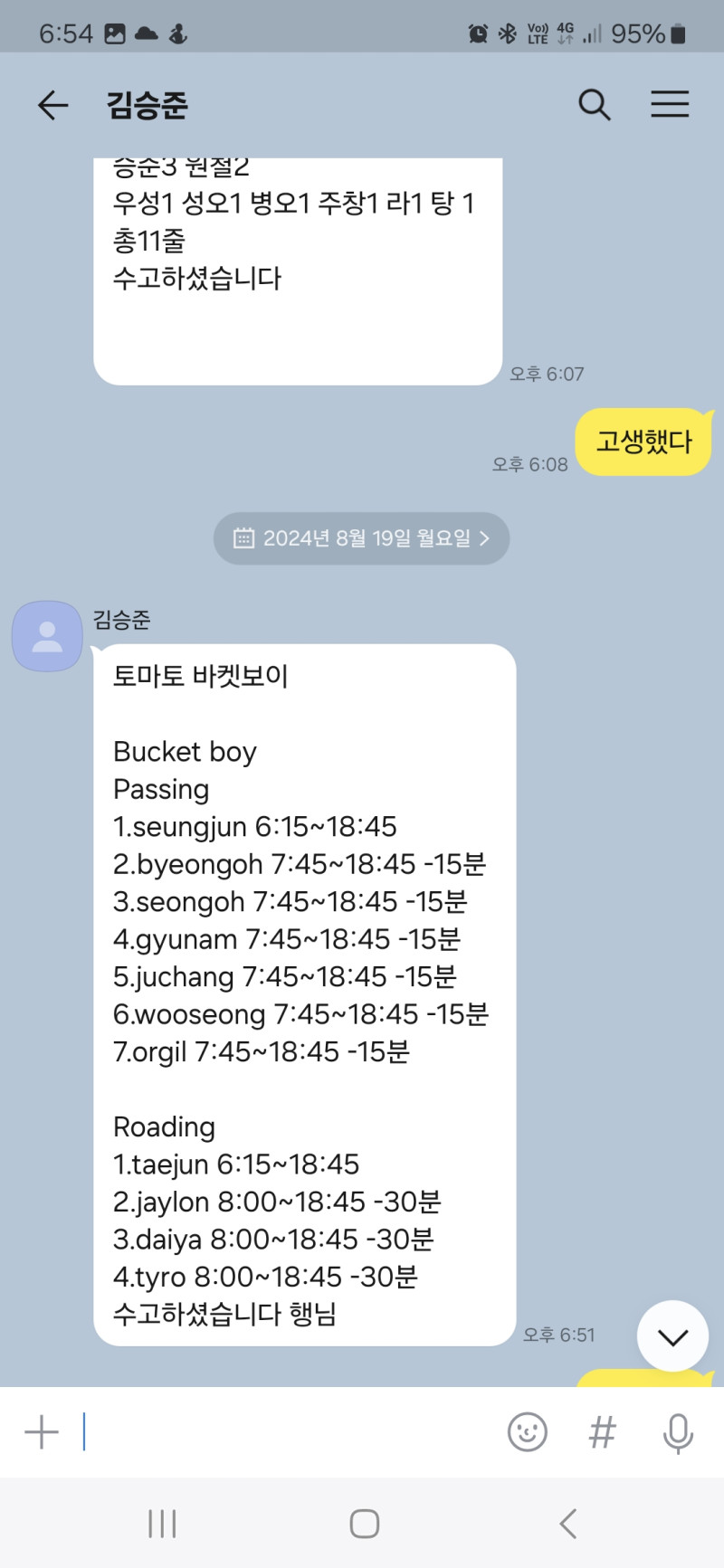The width and height of the screenshot is (724, 1568).
Task: Open recent apps from navigation bar
Action: click(x=162, y=1524)
